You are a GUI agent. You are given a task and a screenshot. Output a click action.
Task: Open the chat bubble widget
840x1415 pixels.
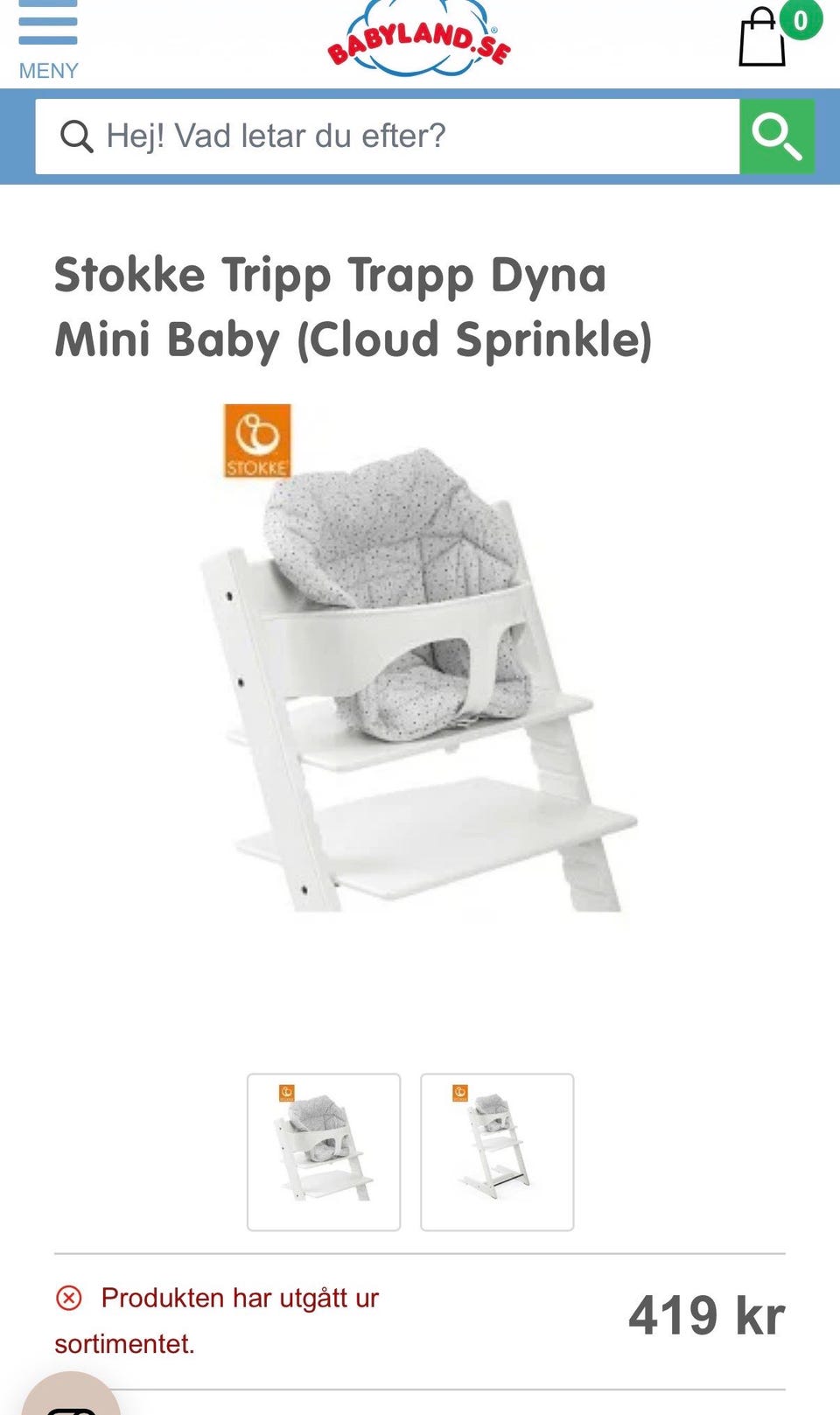[70, 1398]
